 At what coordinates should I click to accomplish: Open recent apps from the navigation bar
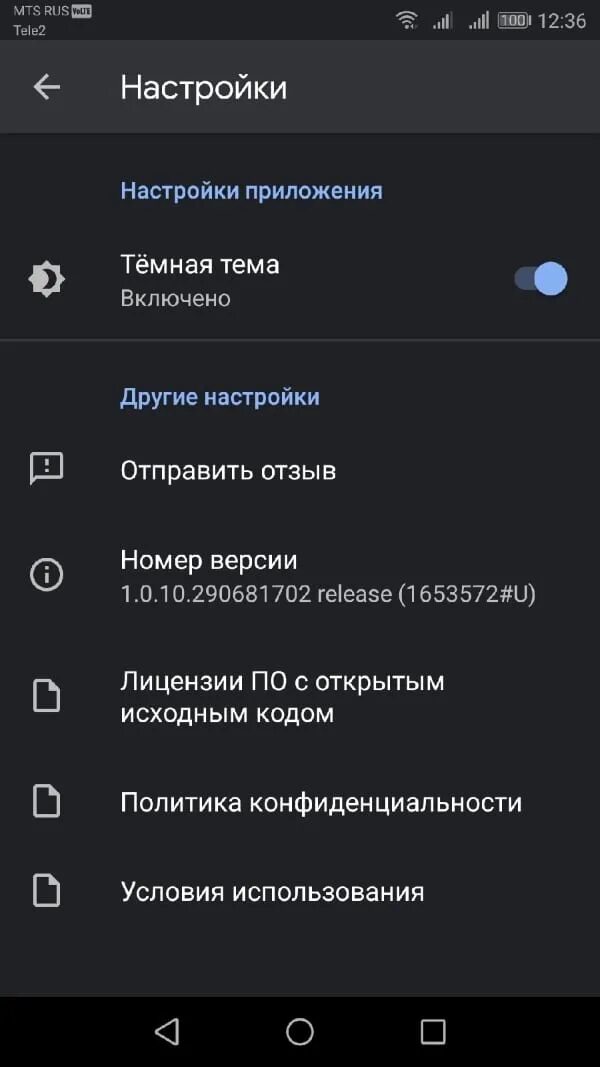pos(433,1032)
